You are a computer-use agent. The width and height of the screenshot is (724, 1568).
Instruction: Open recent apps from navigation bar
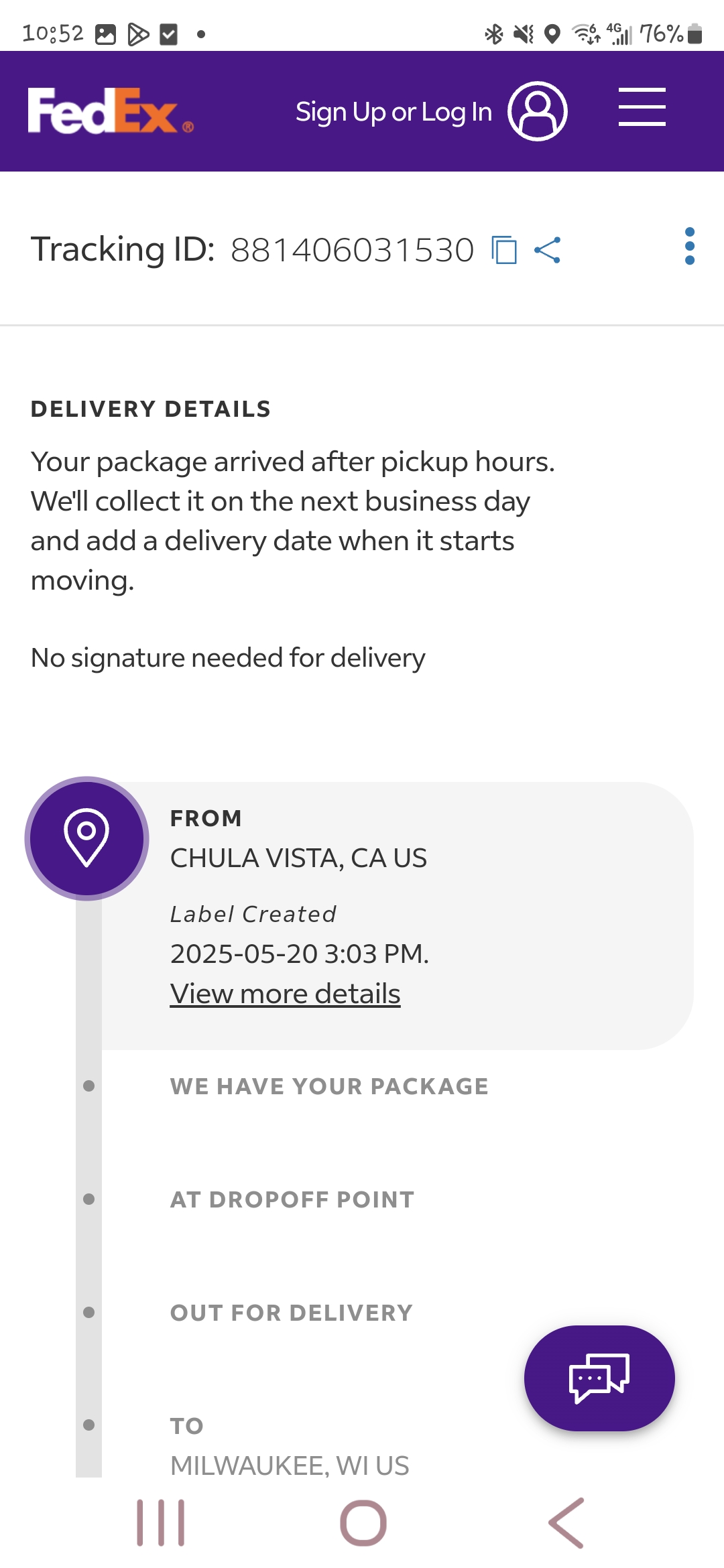pos(161,1522)
